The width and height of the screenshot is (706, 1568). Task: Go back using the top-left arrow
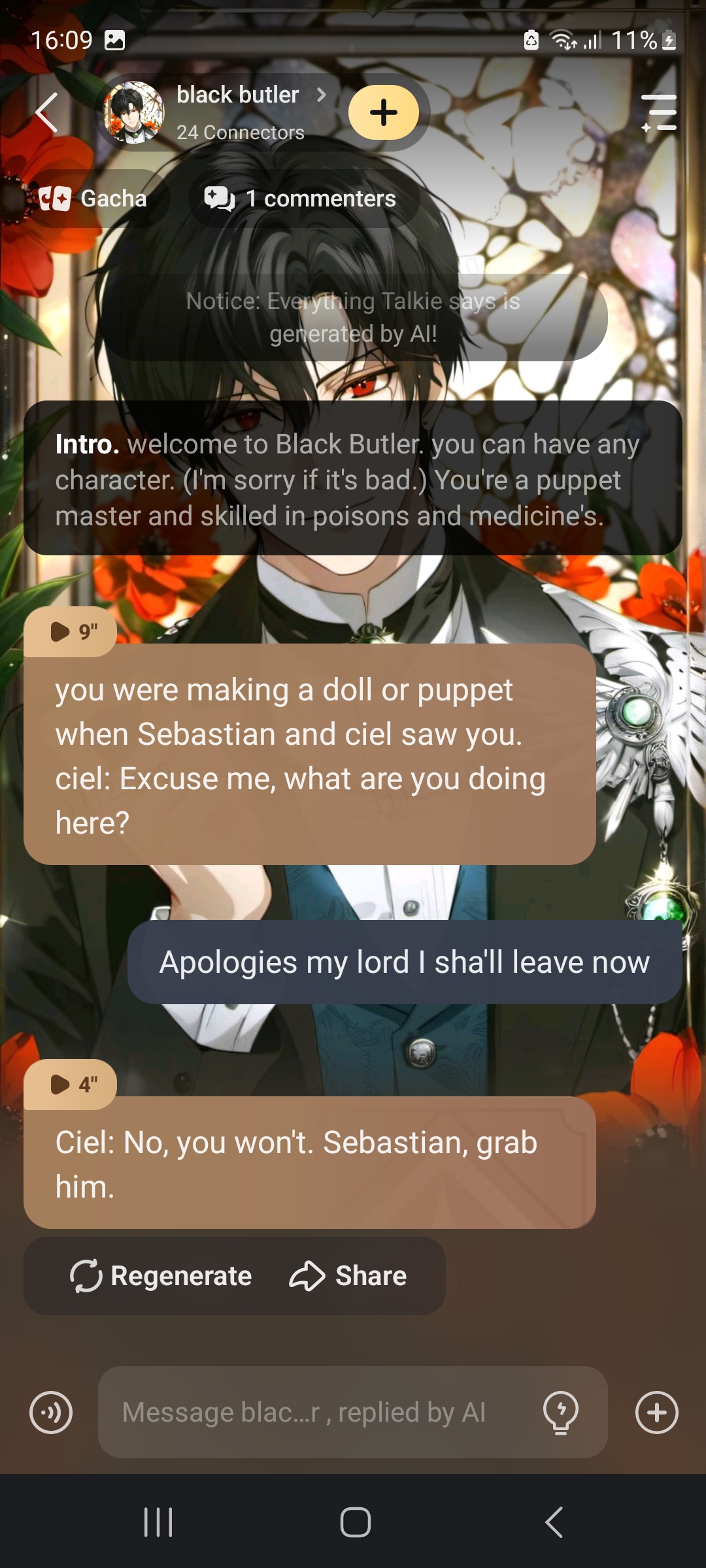46,112
